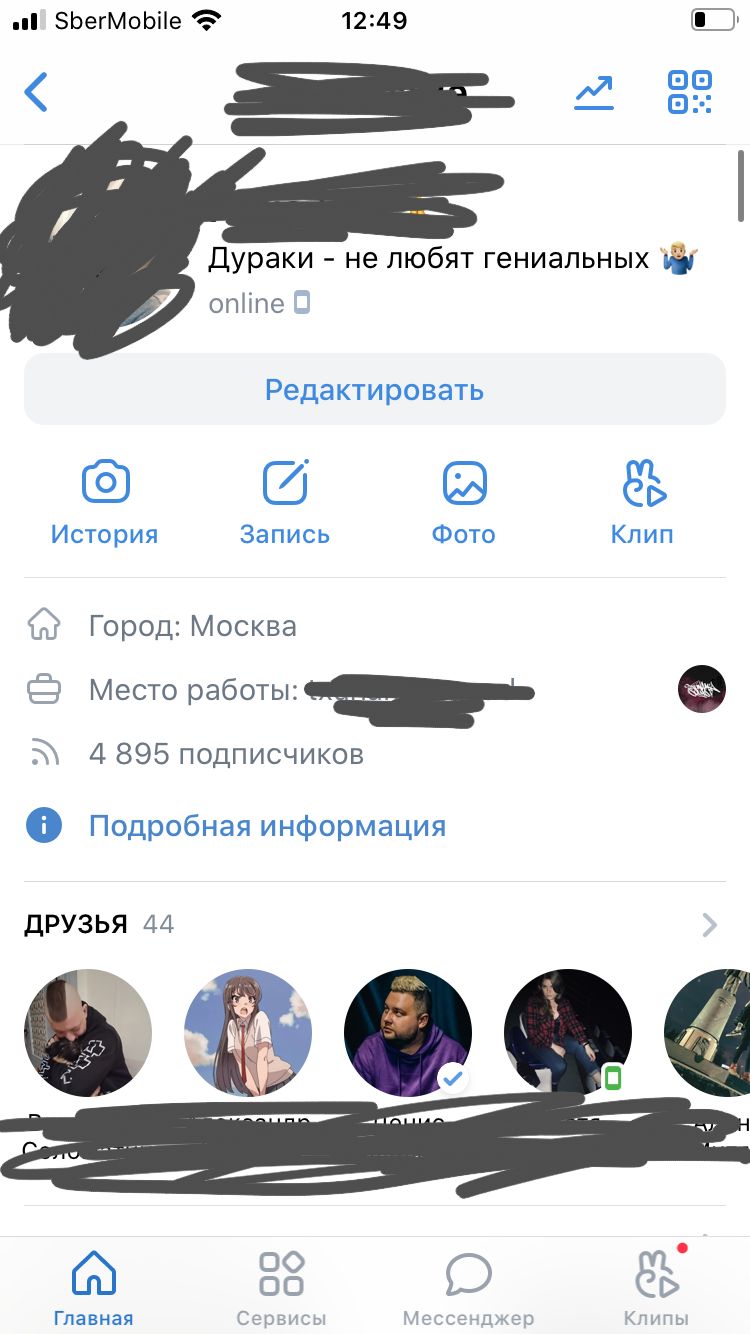750x1334 pixels.
Task: Switch to the Мессенджер tab
Action: click(468, 1288)
